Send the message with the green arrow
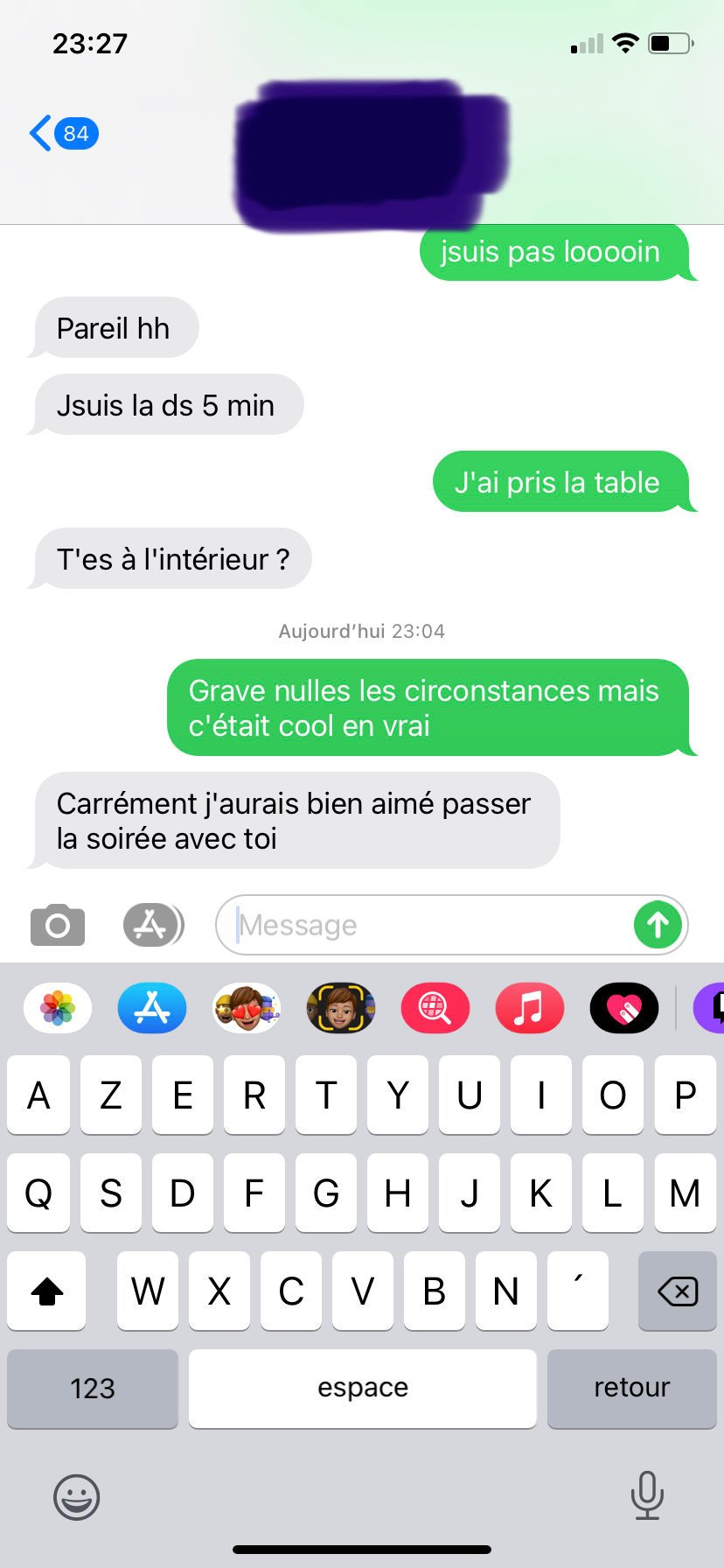The image size is (724, 1568). coord(658,925)
